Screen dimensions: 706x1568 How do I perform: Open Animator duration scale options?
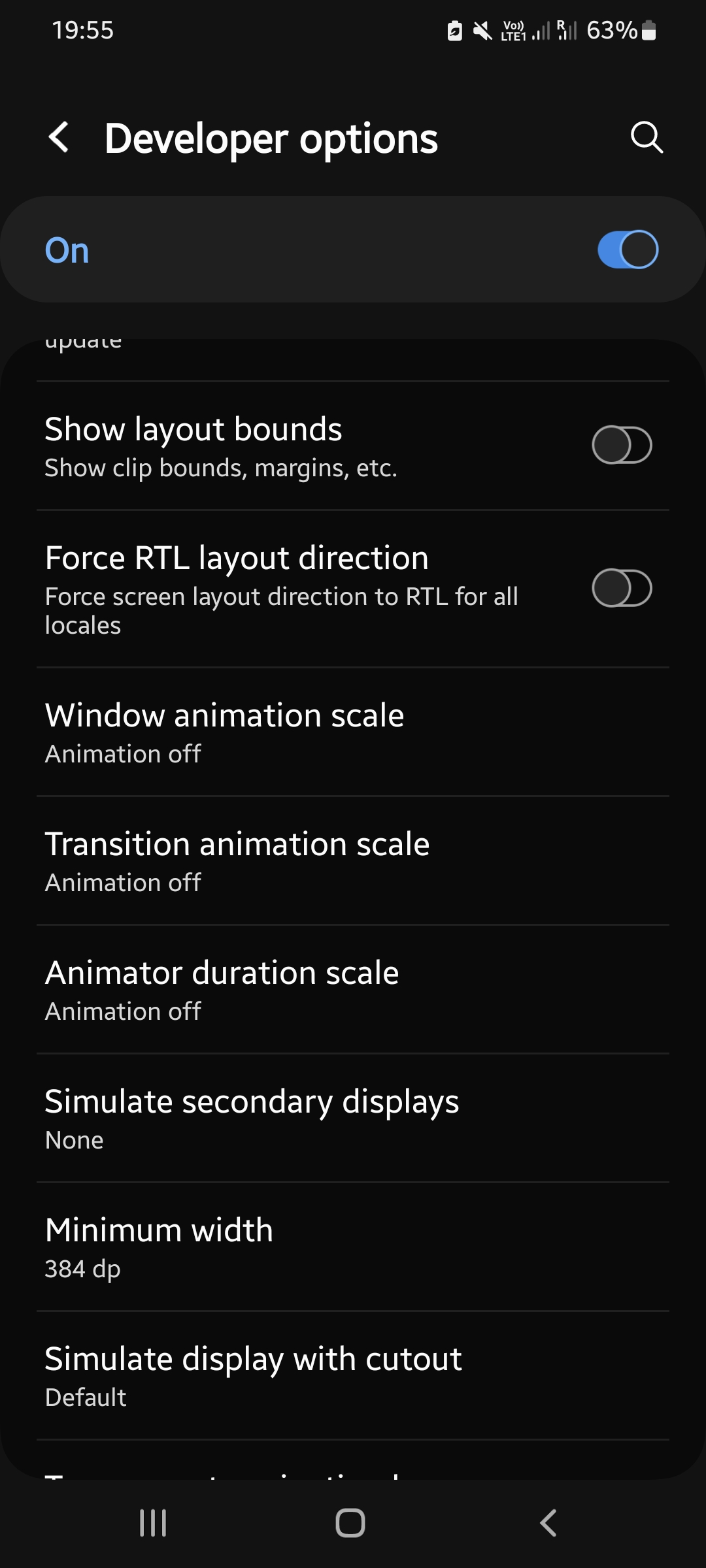pyautogui.click(x=353, y=989)
